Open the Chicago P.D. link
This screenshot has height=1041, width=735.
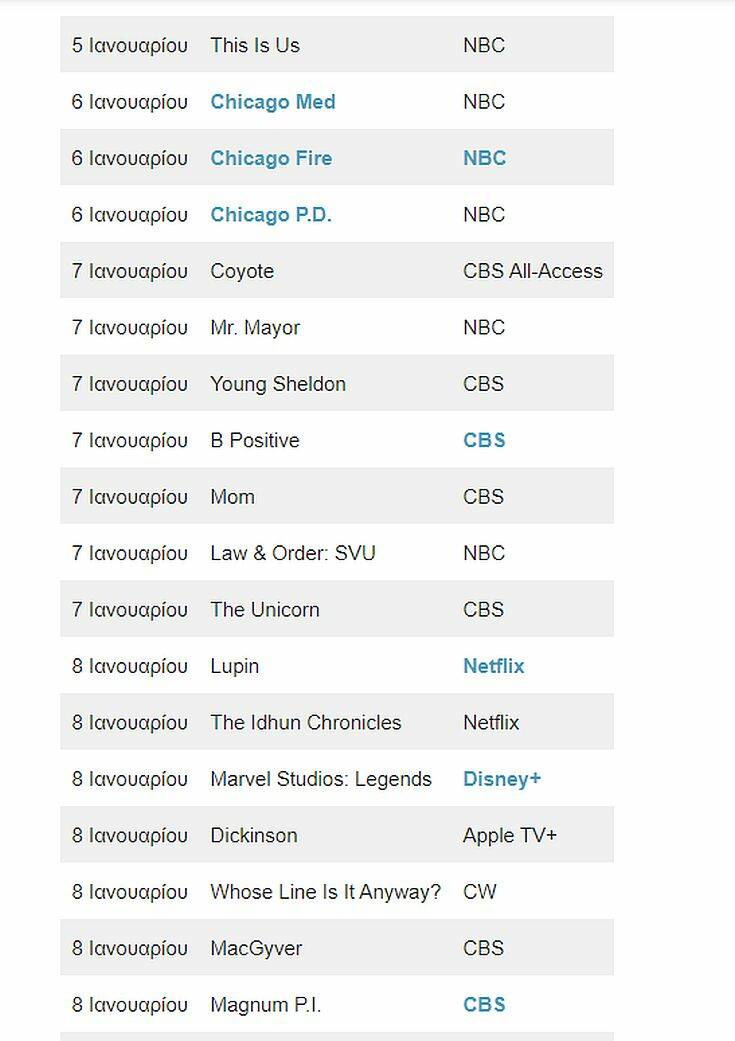(x=270, y=215)
